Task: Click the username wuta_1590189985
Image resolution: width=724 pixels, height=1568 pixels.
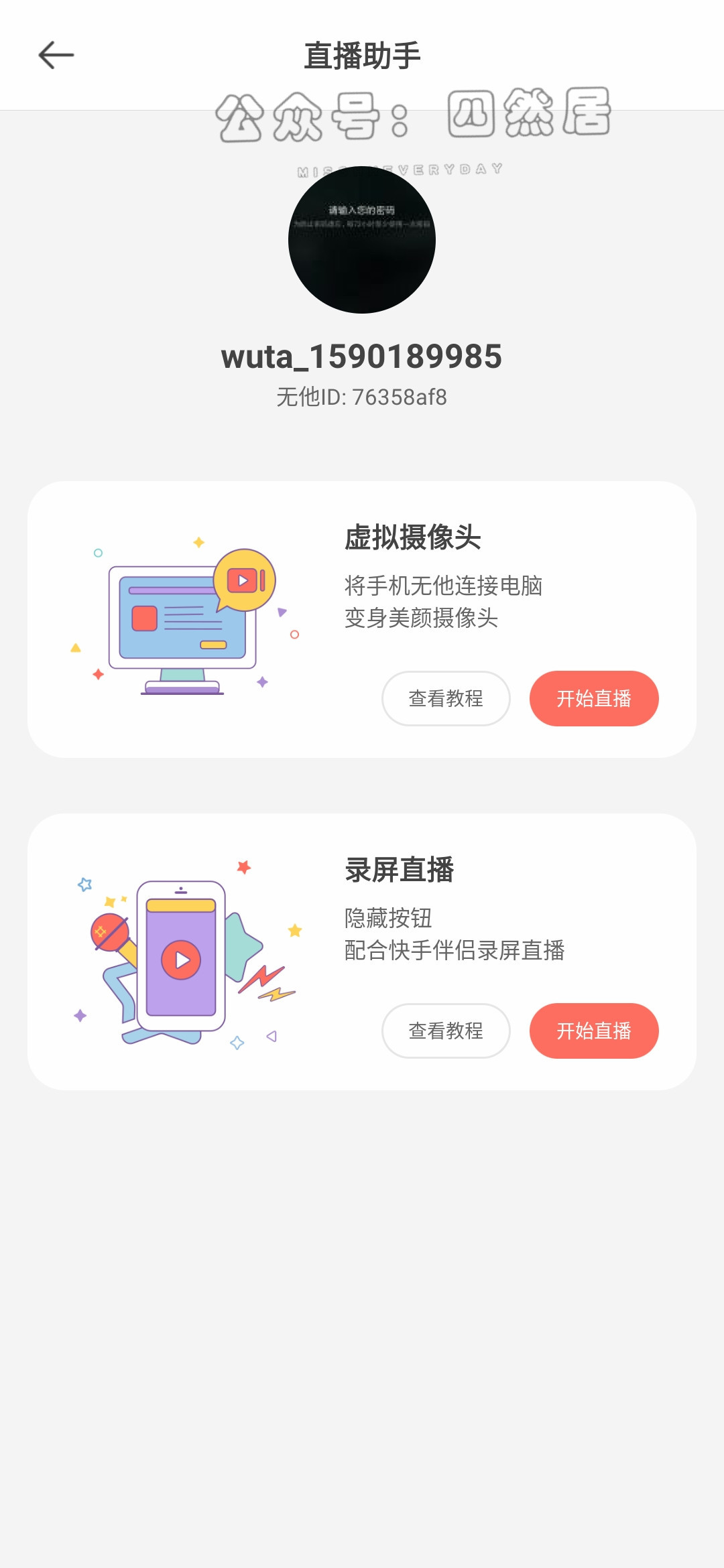Action: pos(362,356)
